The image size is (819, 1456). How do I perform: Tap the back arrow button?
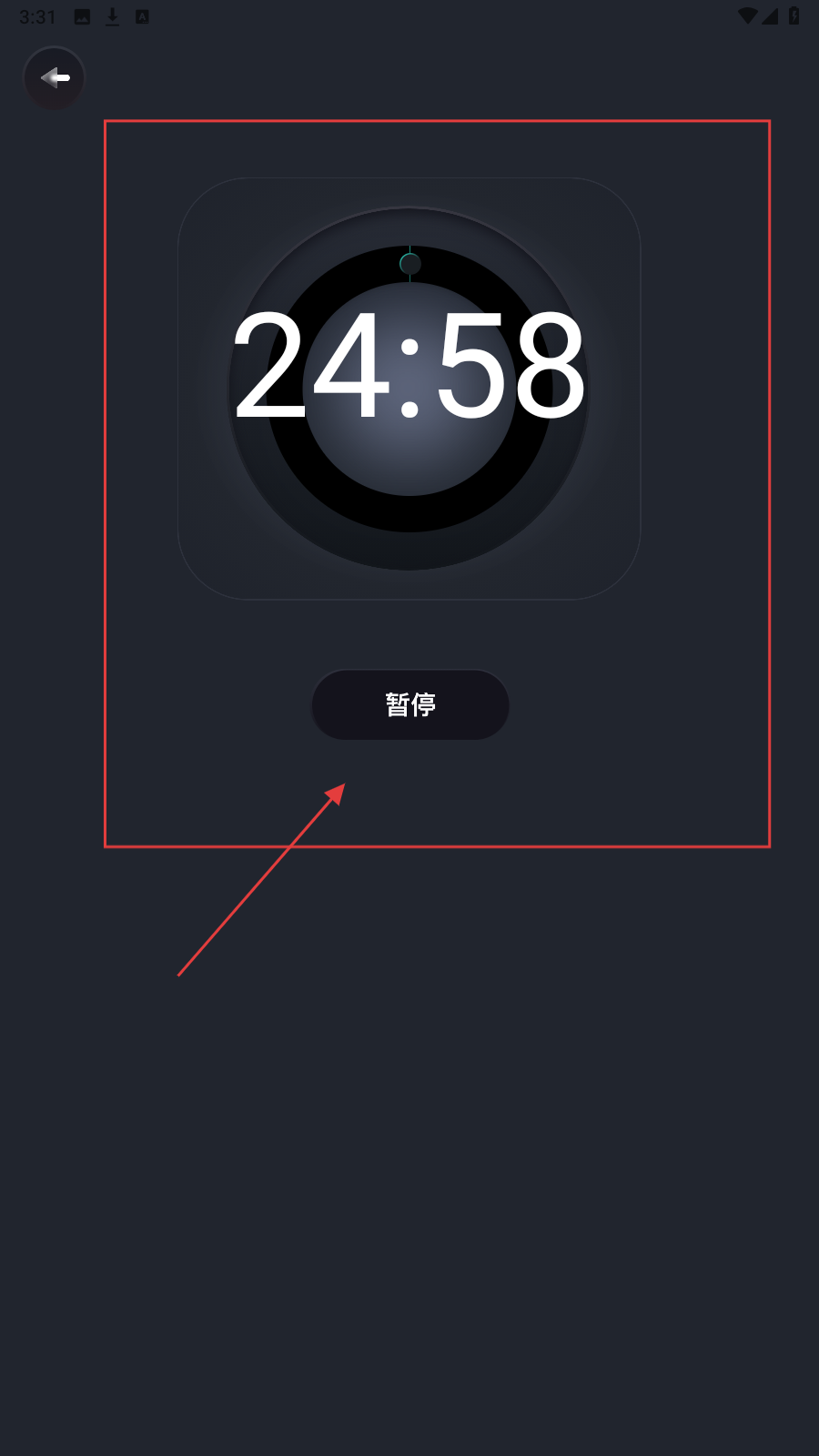55,78
